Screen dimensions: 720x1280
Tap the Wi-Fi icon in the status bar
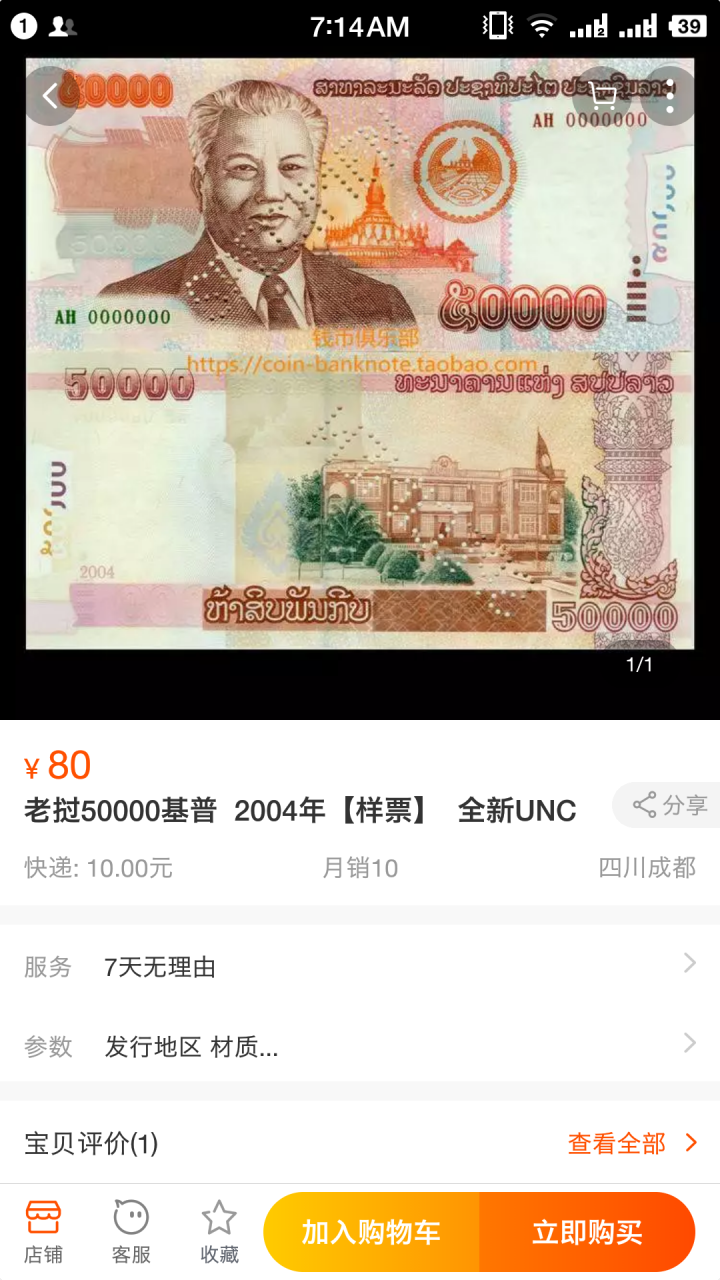coord(540,27)
